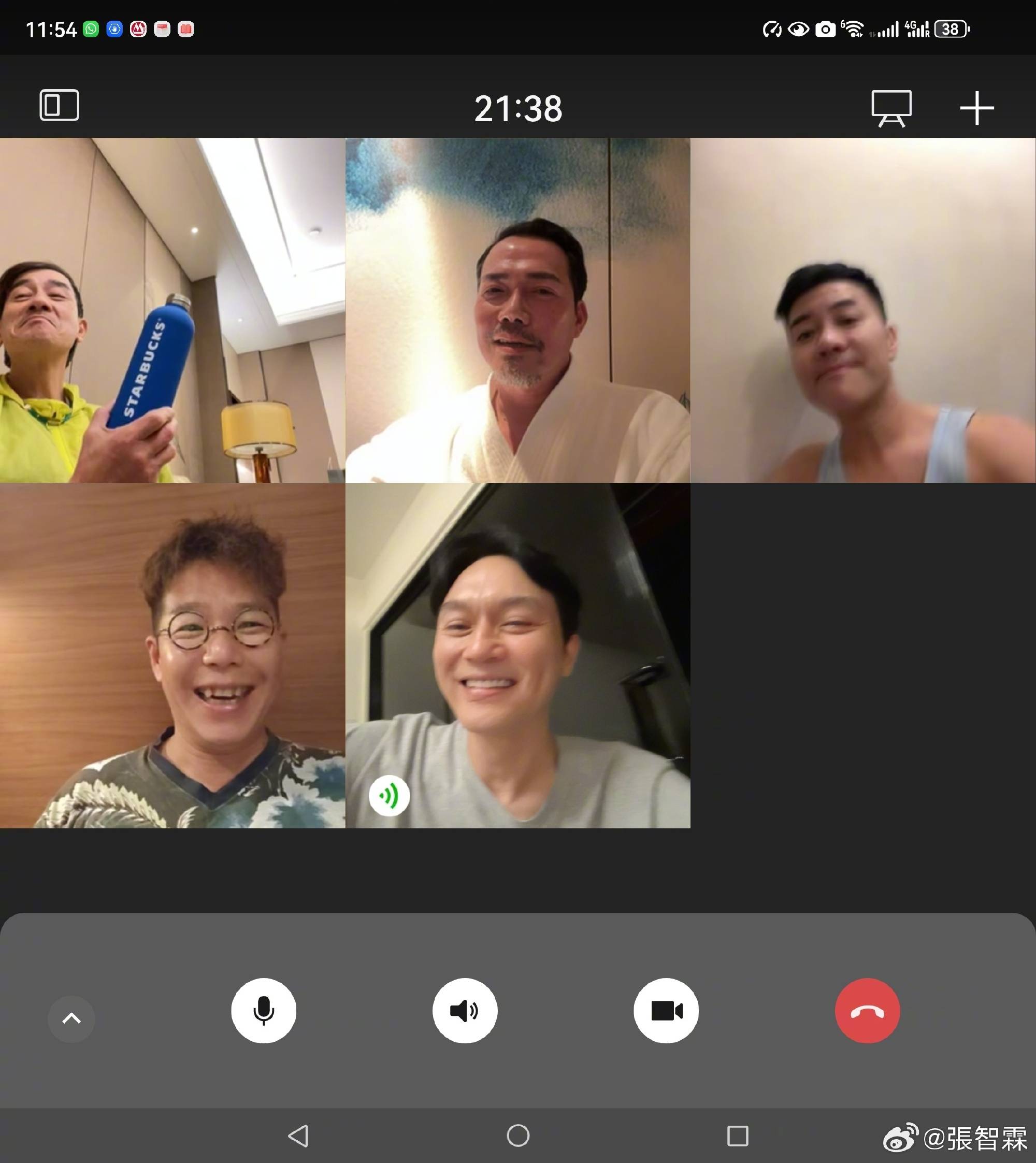Enlarge the video of man in white robe
This screenshot has height=1163, width=1036.
tap(517, 310)
